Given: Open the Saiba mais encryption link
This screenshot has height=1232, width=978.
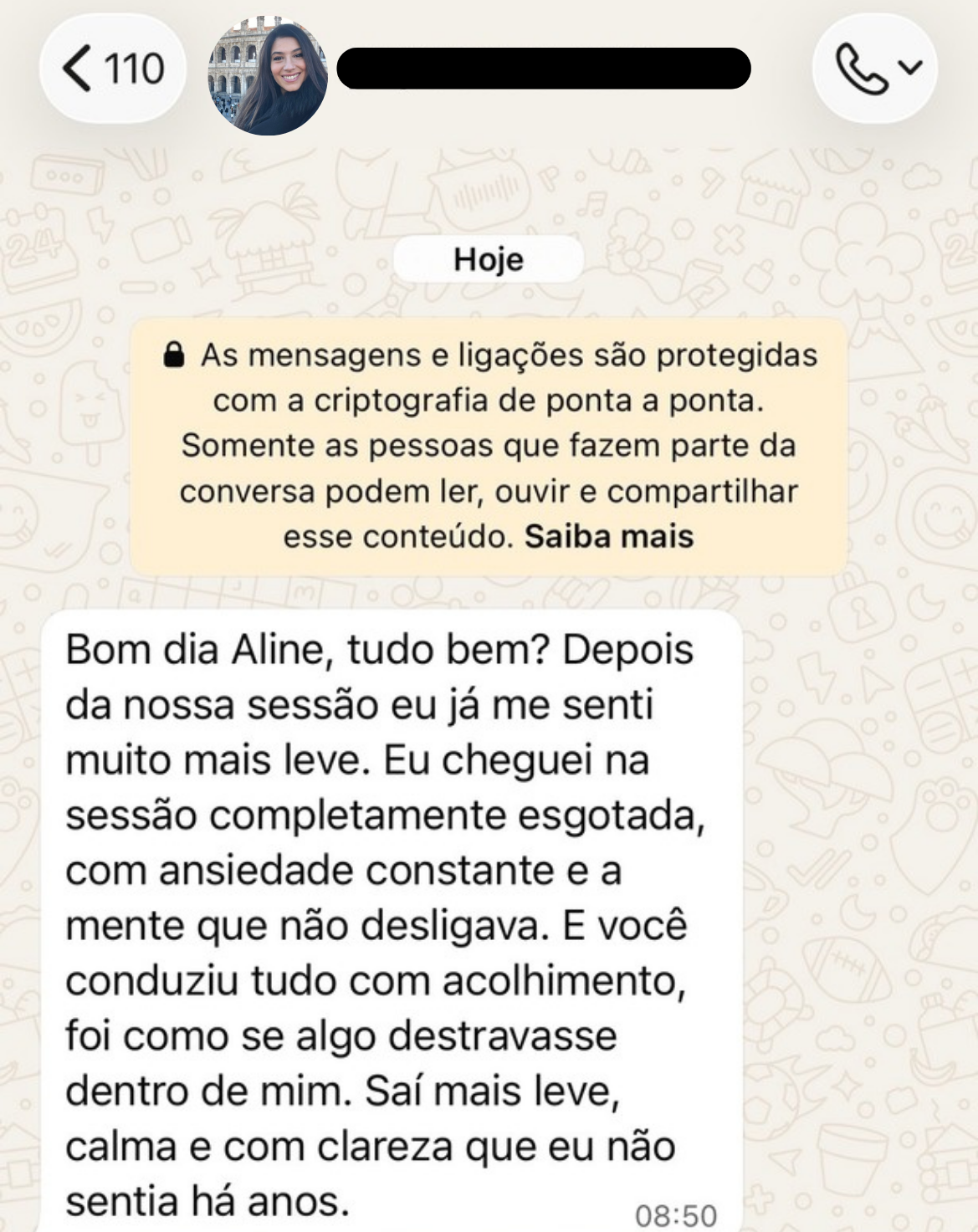Looking at the screenshot, I should pyautogui.click(x=608, y=536).
